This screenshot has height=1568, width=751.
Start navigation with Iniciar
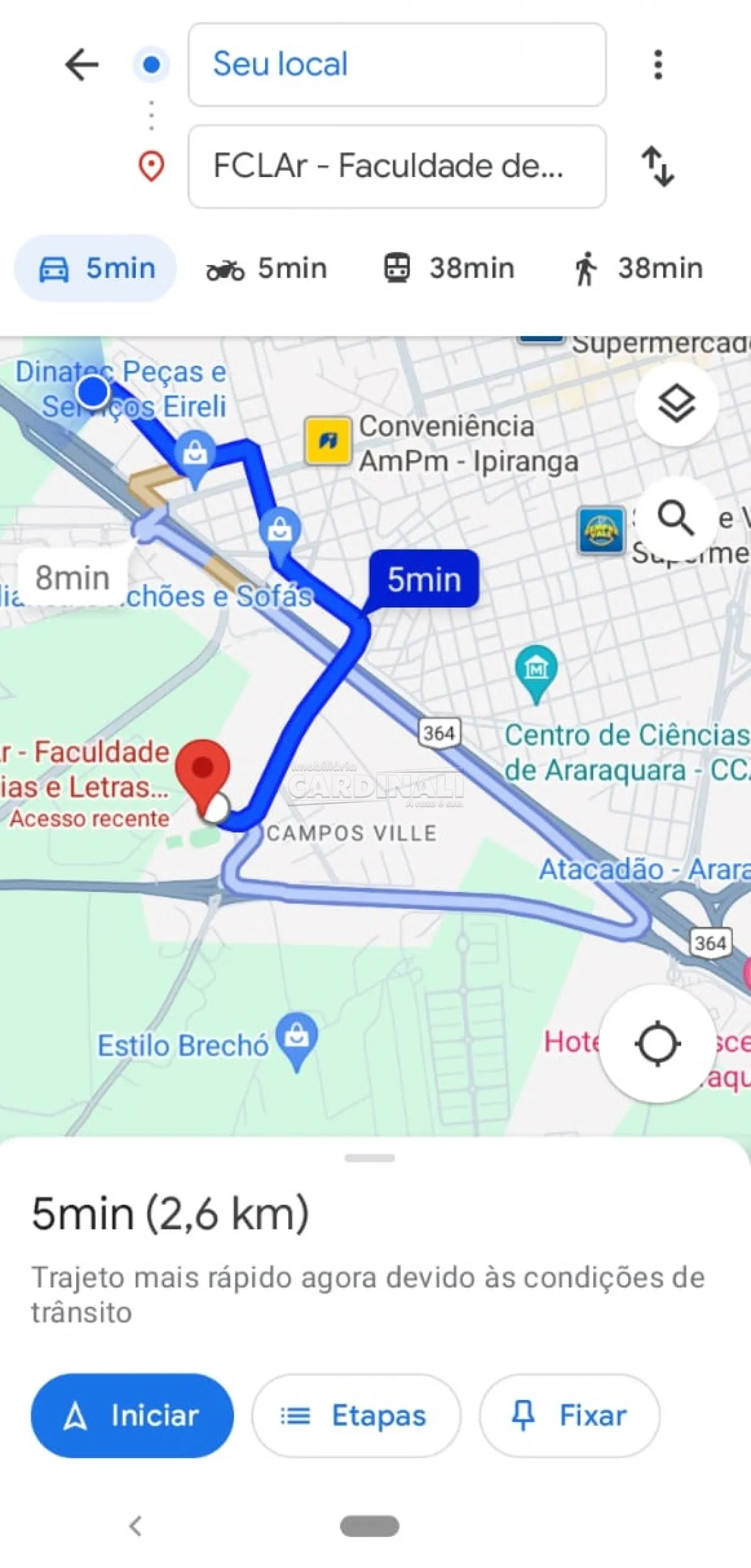tap(132, 1415)
